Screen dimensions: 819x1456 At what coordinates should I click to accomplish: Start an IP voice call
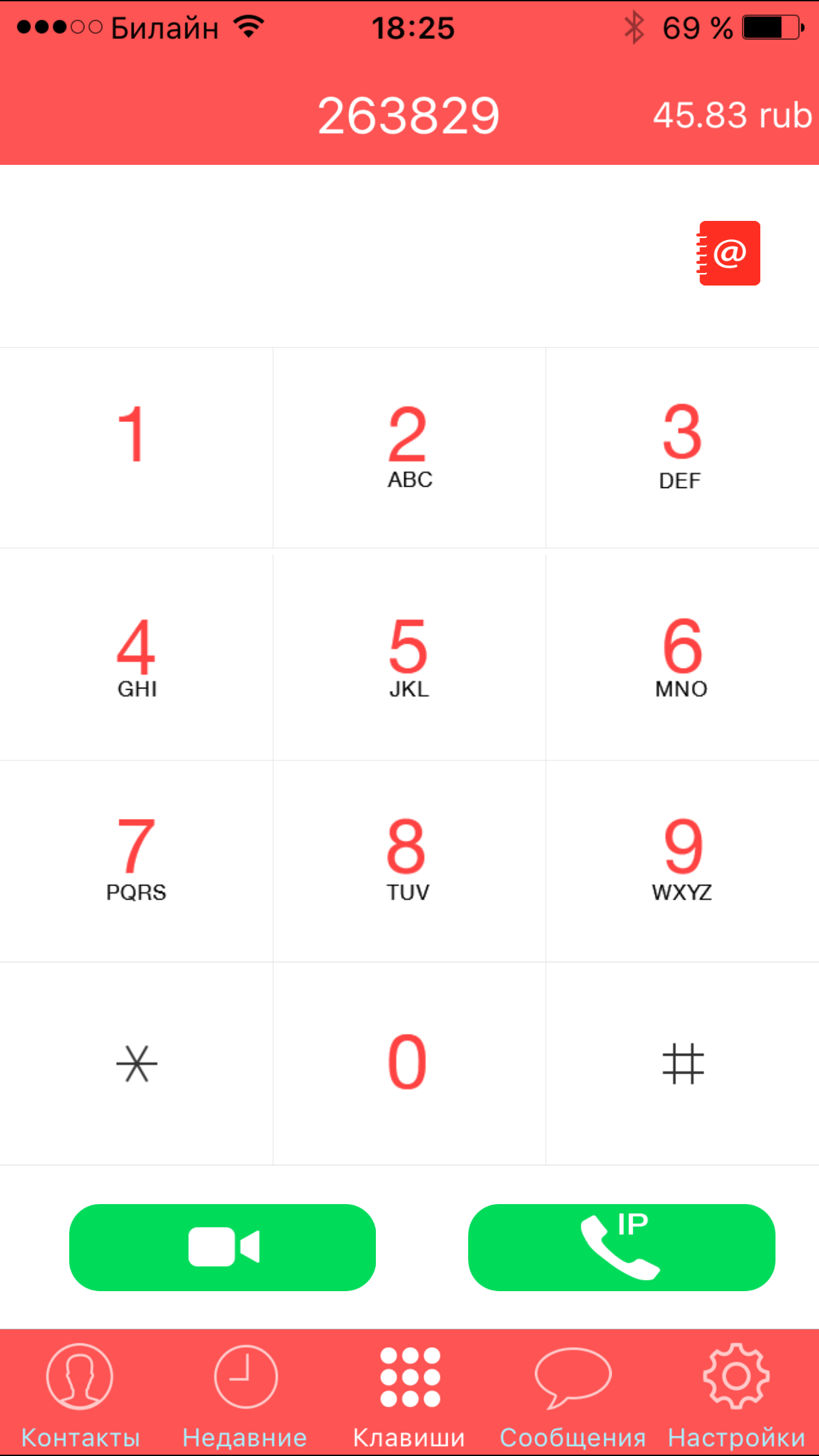[x=621, y=1247]
